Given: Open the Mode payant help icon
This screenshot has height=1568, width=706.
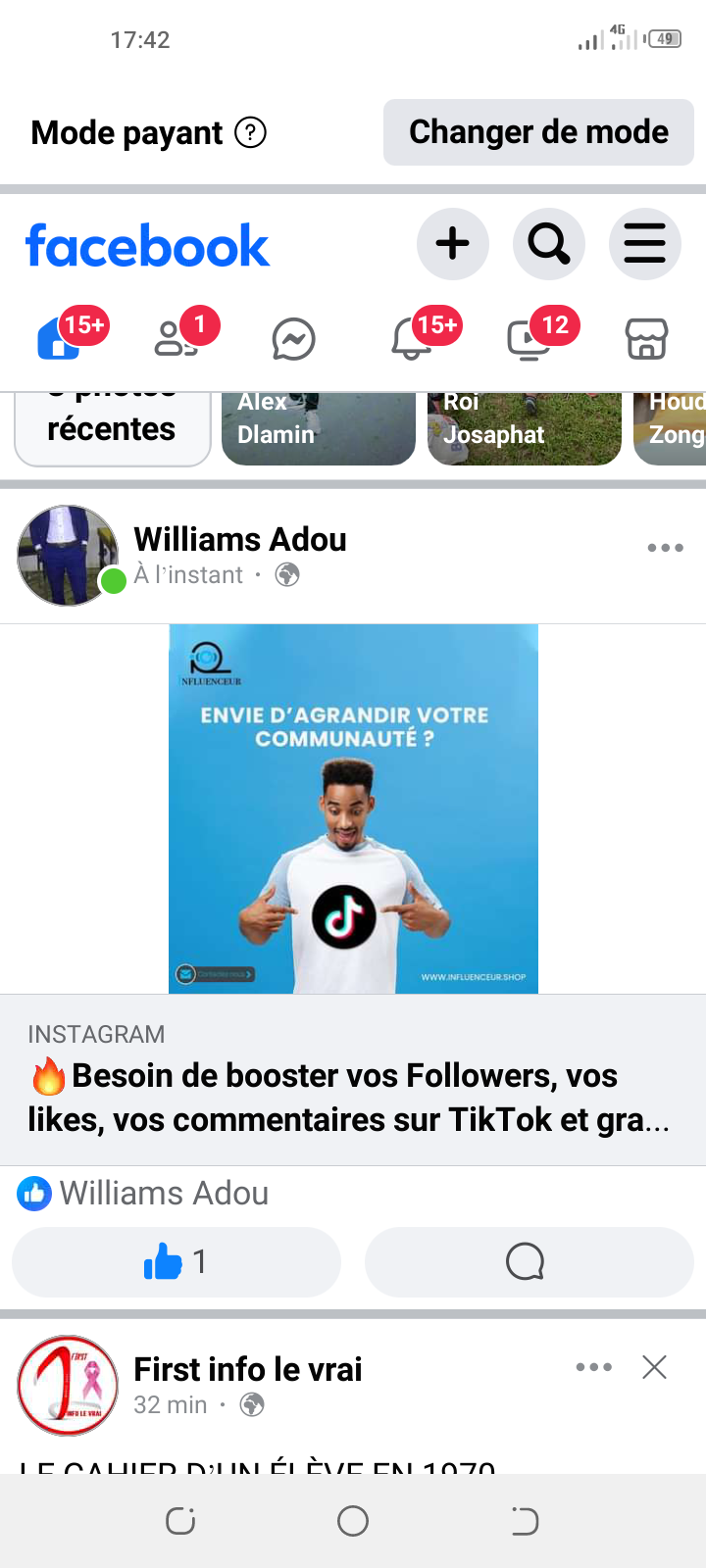Looking at the screenshot, I should [x=251, y=132].
